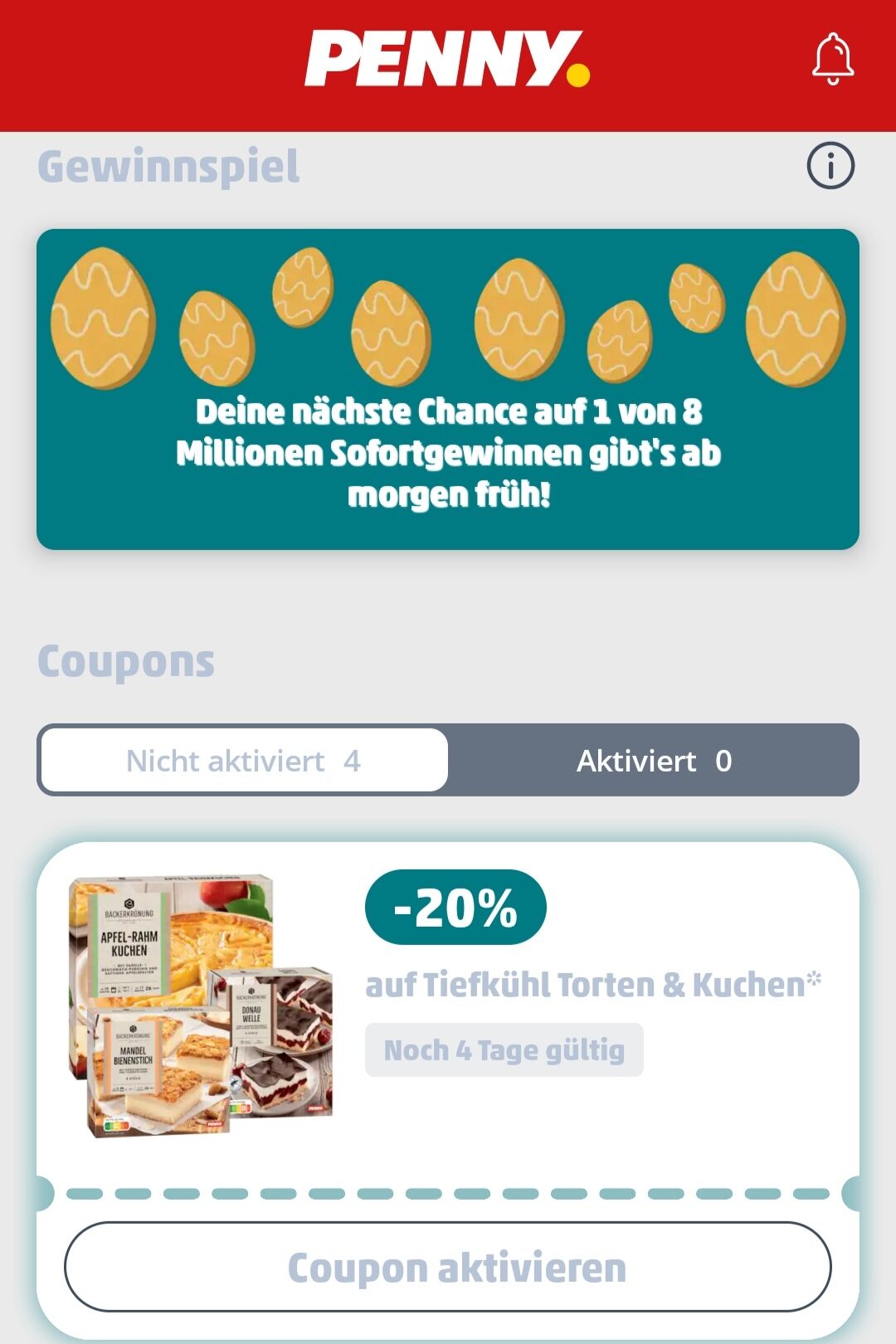Activate the Tiefkühl Torten & Kuchen coupon
This screenshot has width=896, height=1344.
pos(448,1267)
